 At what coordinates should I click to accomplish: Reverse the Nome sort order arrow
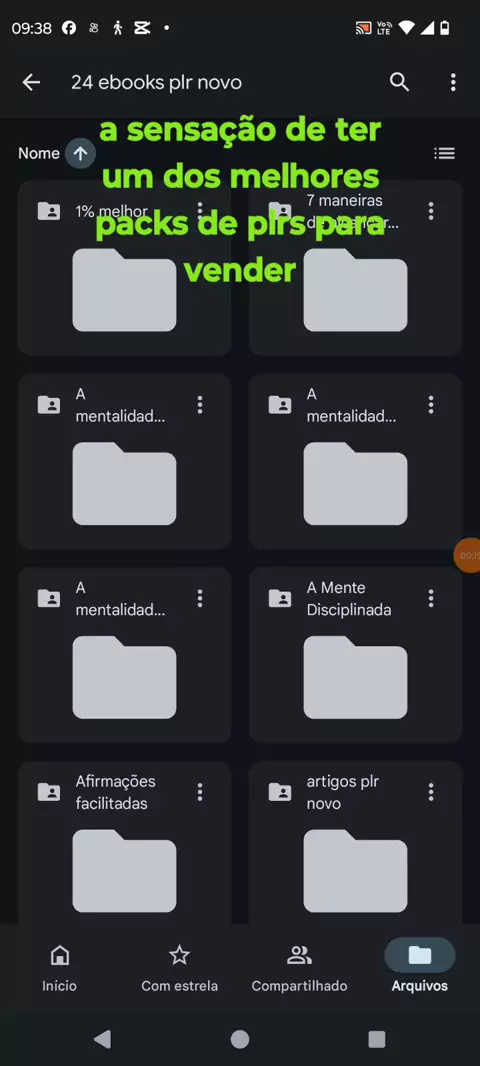click(80, 154)
